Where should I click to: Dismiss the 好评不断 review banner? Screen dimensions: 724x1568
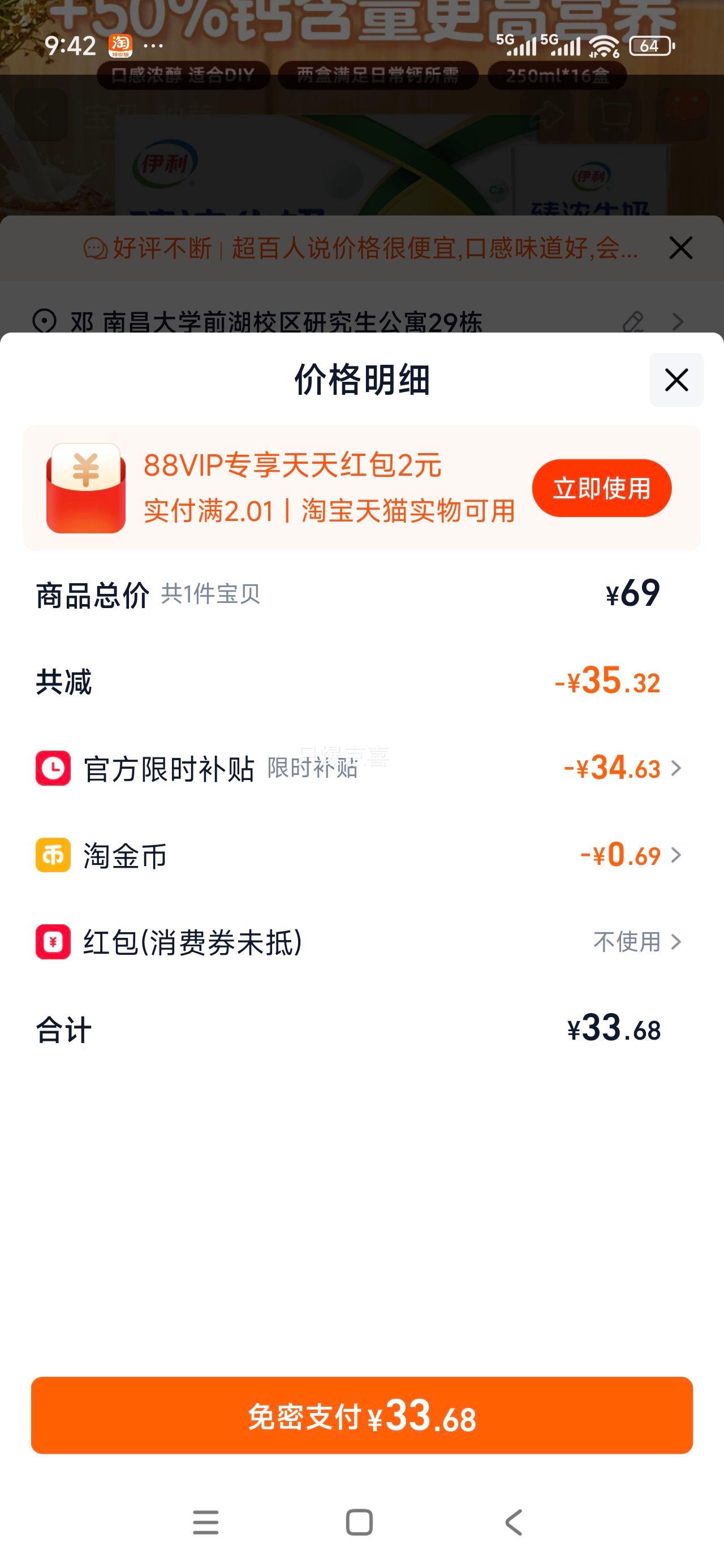680,247
